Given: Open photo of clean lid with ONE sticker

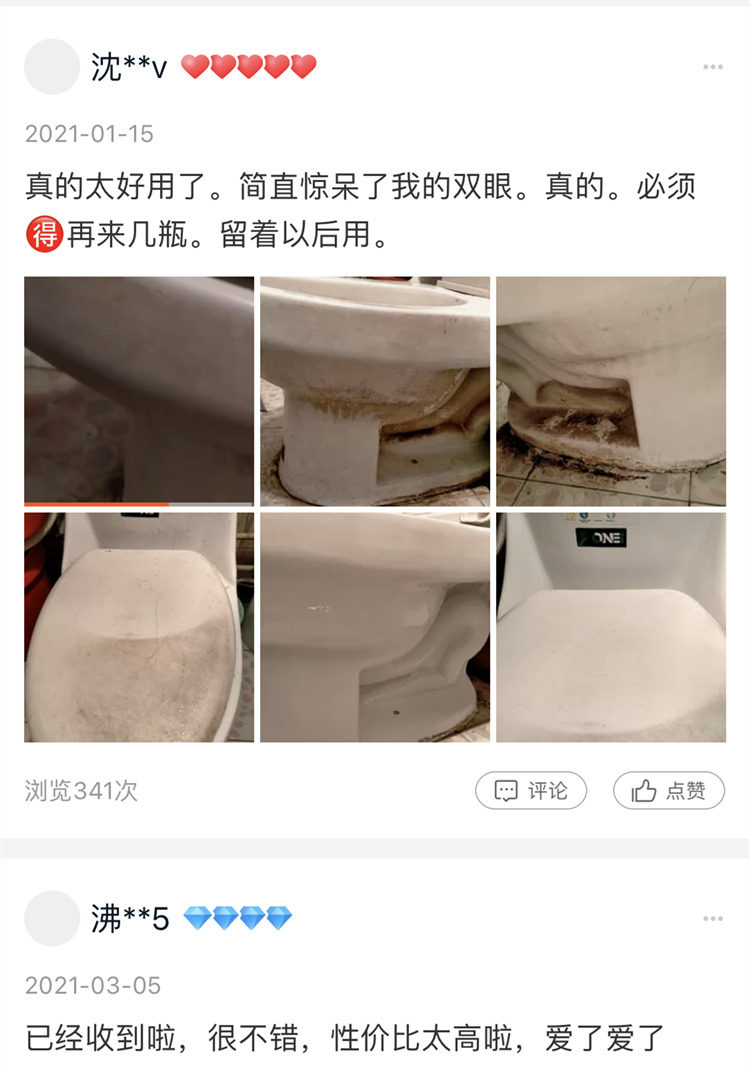Looking at the screenshot, I should pos(611,627).
